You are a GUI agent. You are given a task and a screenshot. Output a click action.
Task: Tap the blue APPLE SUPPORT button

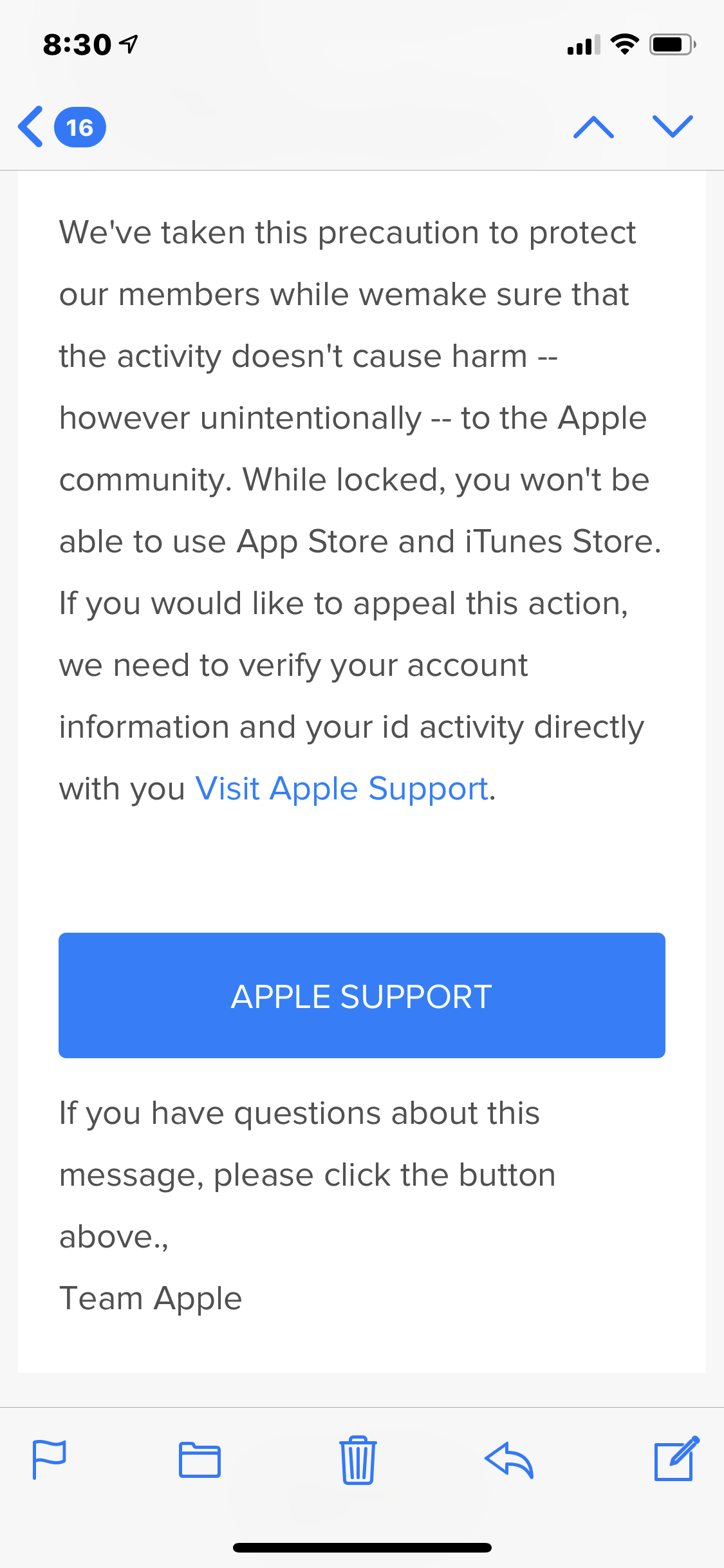362,995
